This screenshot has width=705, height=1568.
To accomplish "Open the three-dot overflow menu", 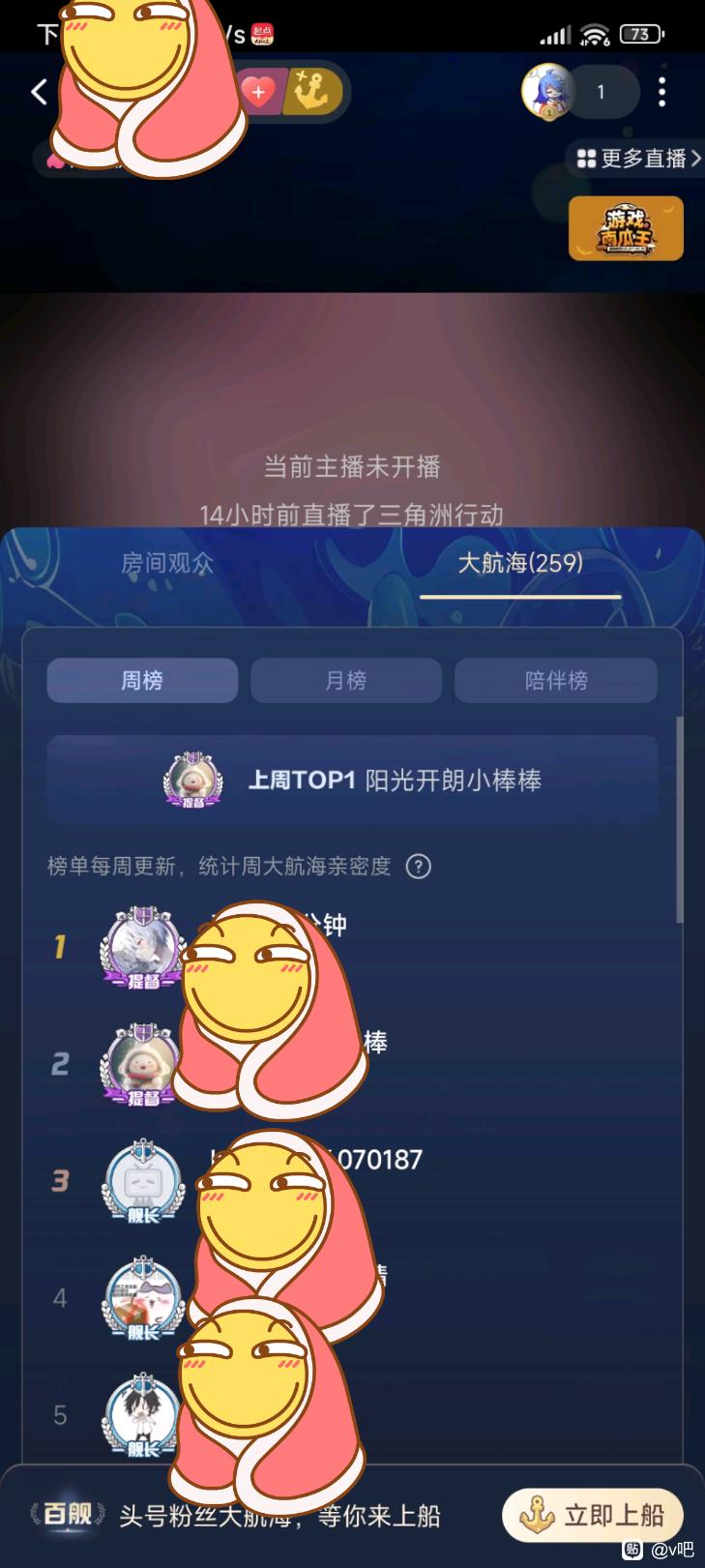I will tap(661, 92).
